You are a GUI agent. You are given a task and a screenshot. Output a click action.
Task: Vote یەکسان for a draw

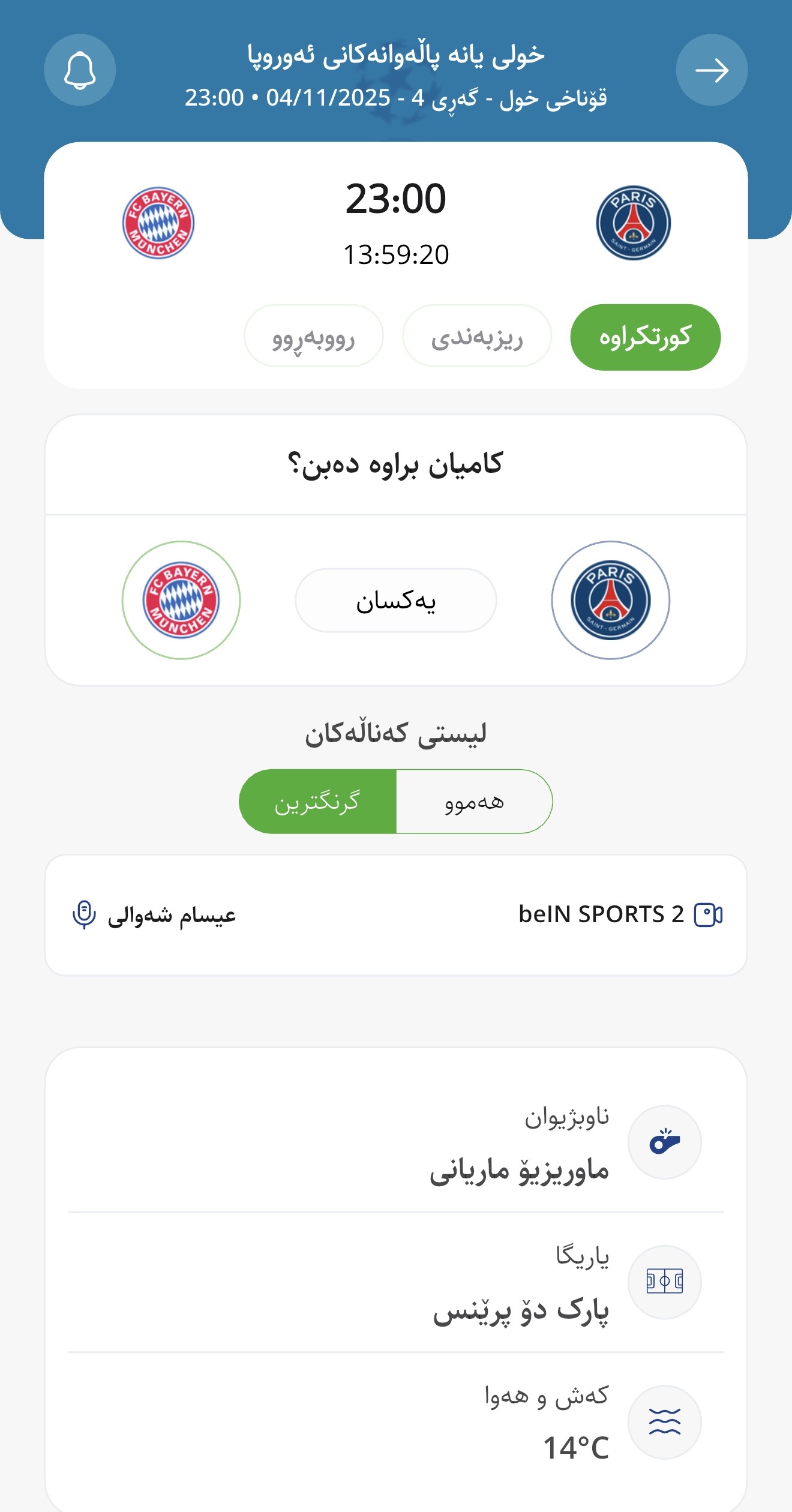(x=396, y=600)
